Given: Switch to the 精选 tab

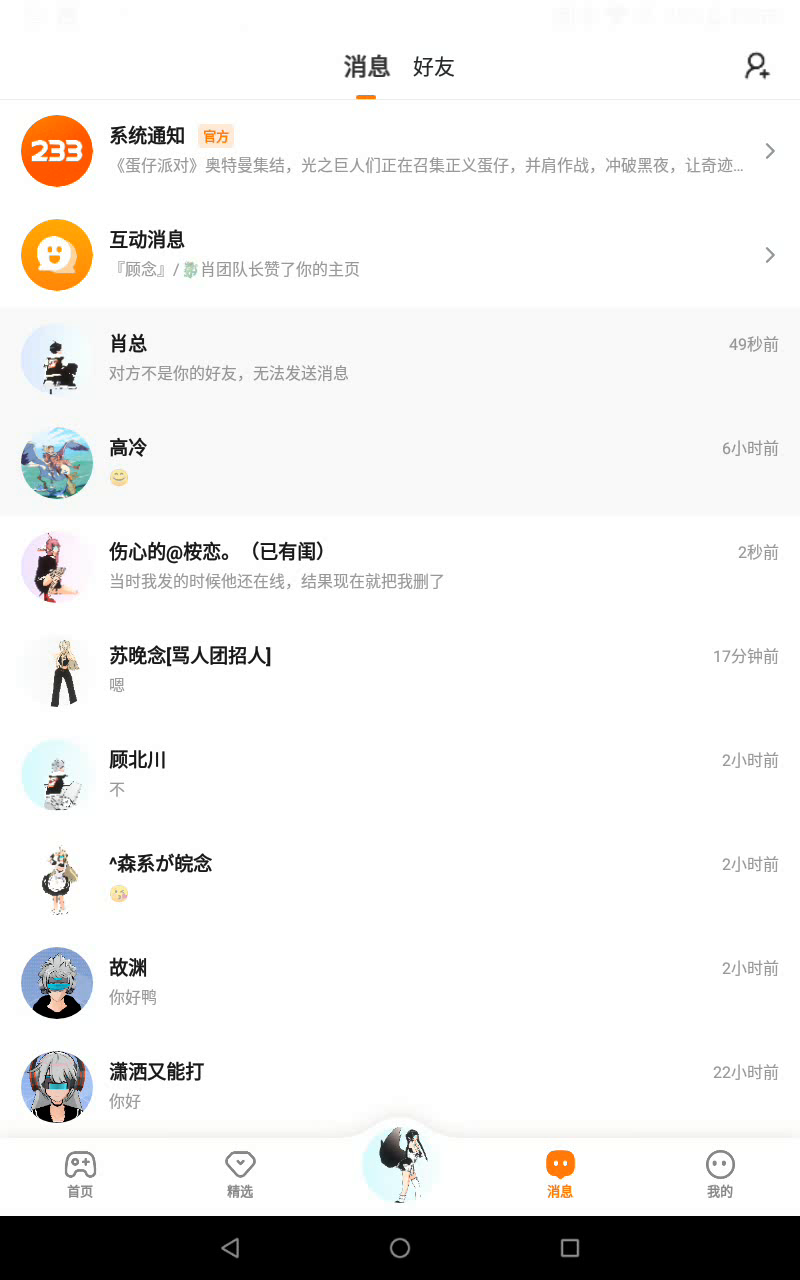Looking at the screenshot, I should [x=240, y=1174].
